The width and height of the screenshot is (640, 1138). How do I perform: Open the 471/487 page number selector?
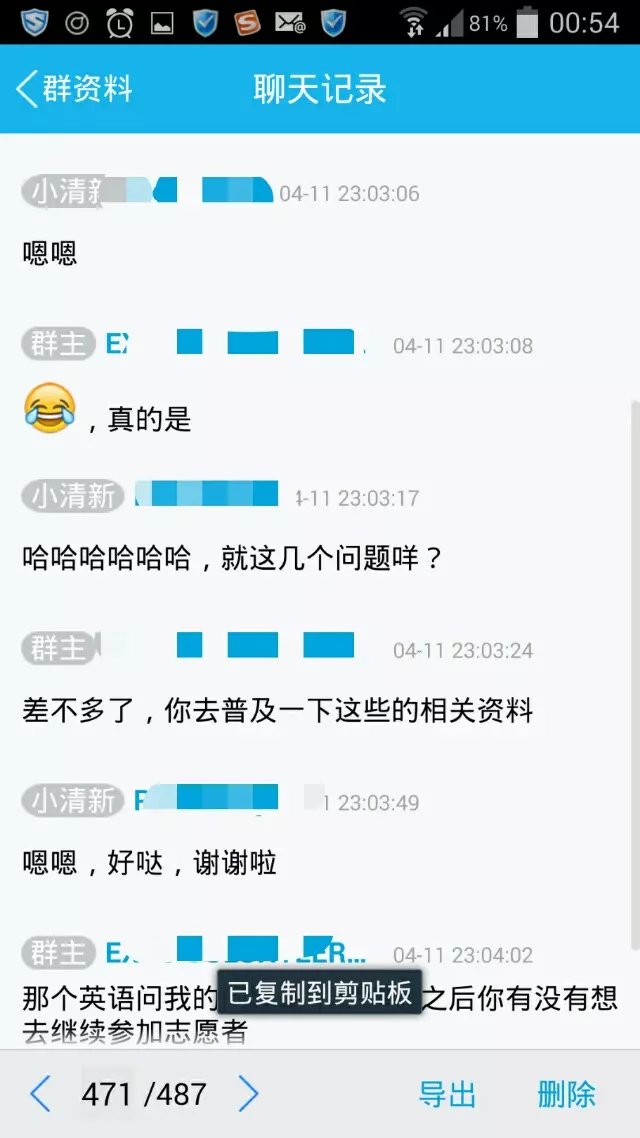(x=144, y=1094)
